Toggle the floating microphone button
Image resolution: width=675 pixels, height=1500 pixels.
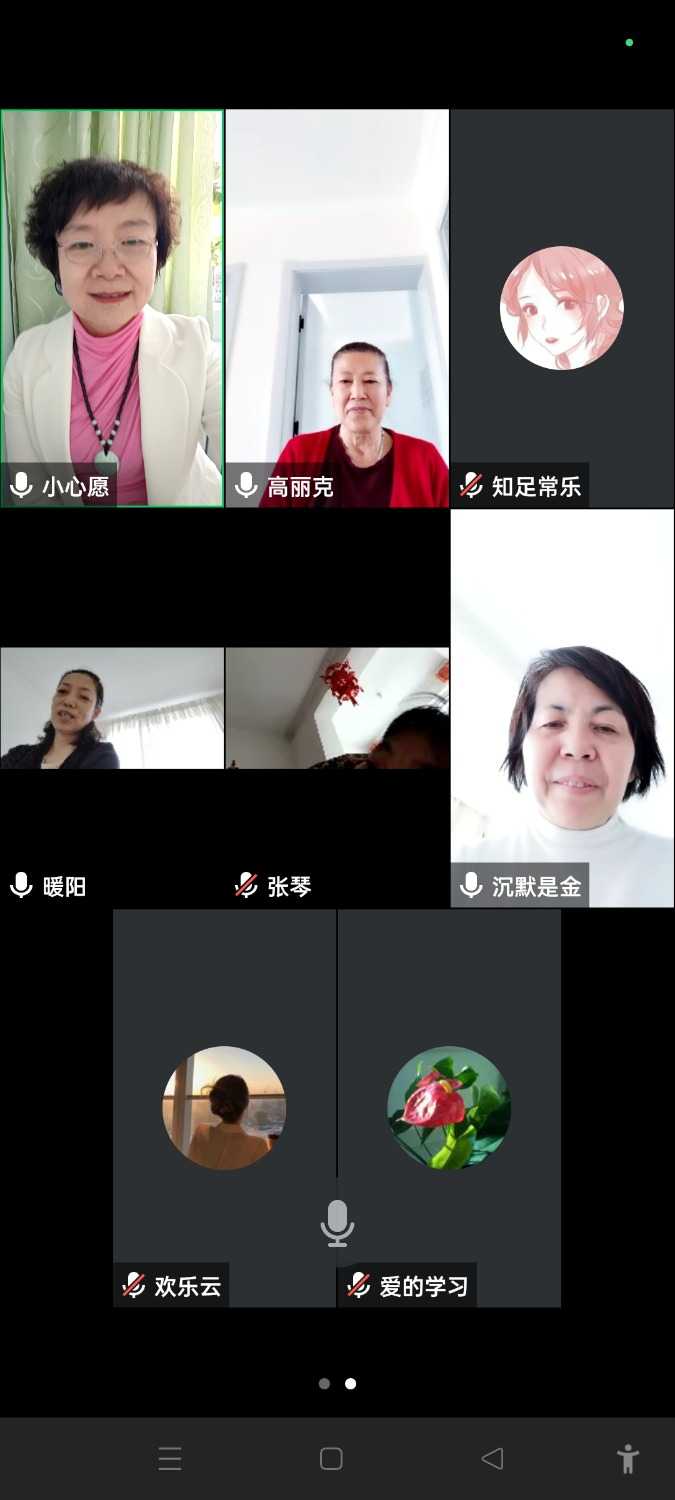coord(337,1223)
